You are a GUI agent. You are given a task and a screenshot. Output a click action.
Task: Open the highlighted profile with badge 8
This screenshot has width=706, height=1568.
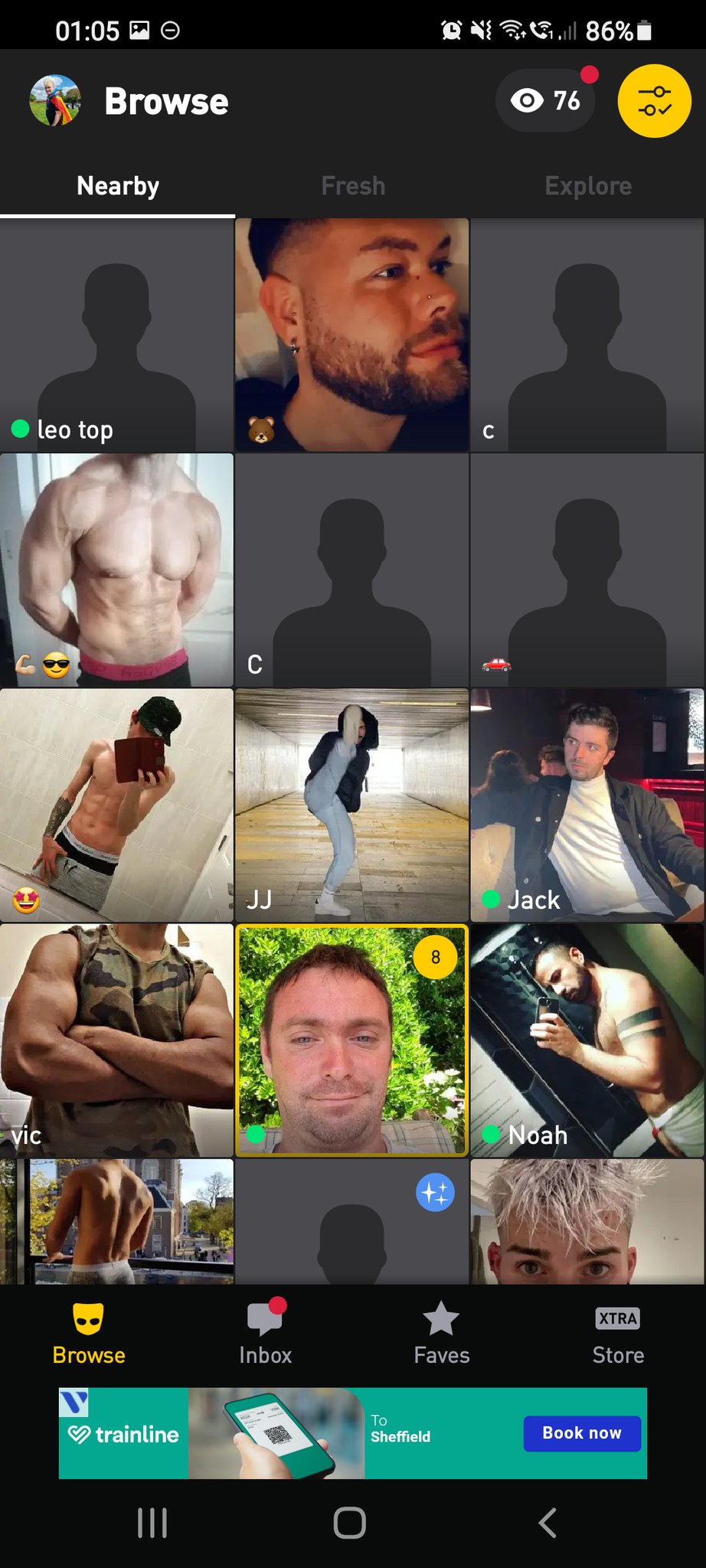pyautogui.click(x=351, y=1040)
